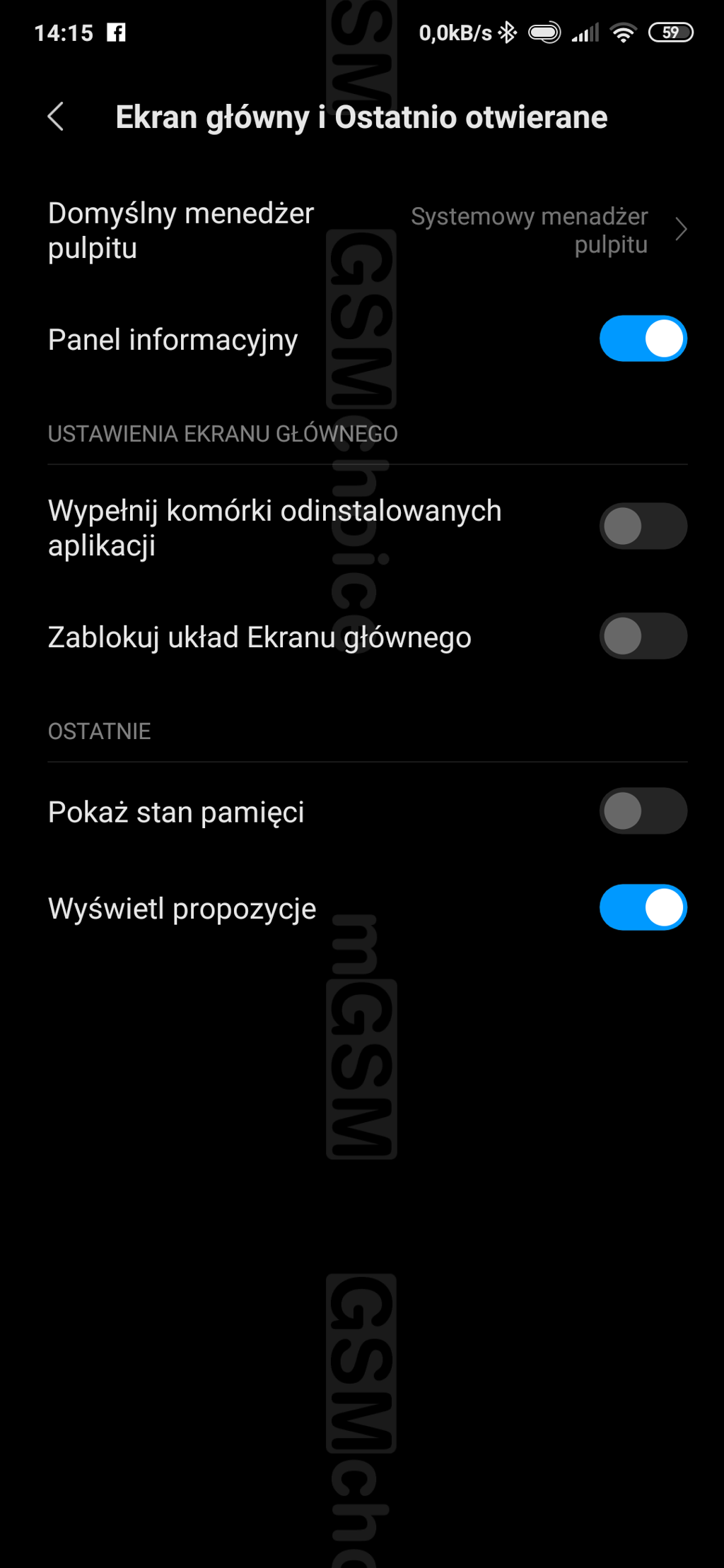Turn off Panel informacyjny switch
The height and width of the screenshot is (1568, 724).
[643, 339]
